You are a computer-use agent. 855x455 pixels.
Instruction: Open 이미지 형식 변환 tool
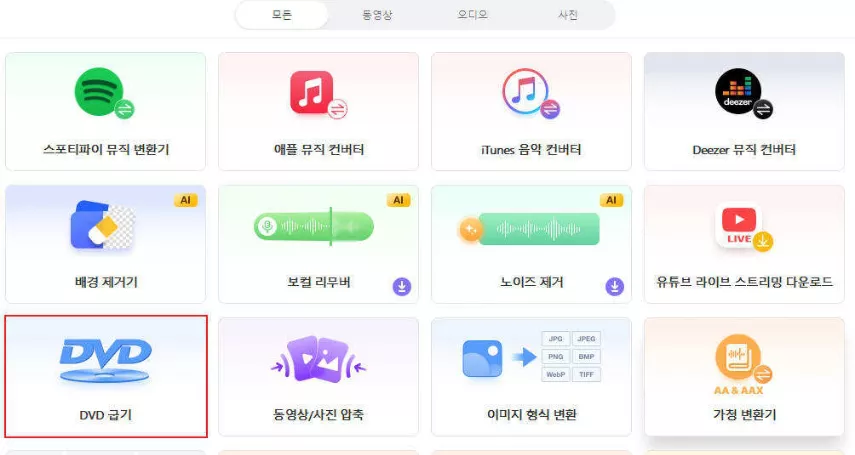tap(531, 376)
